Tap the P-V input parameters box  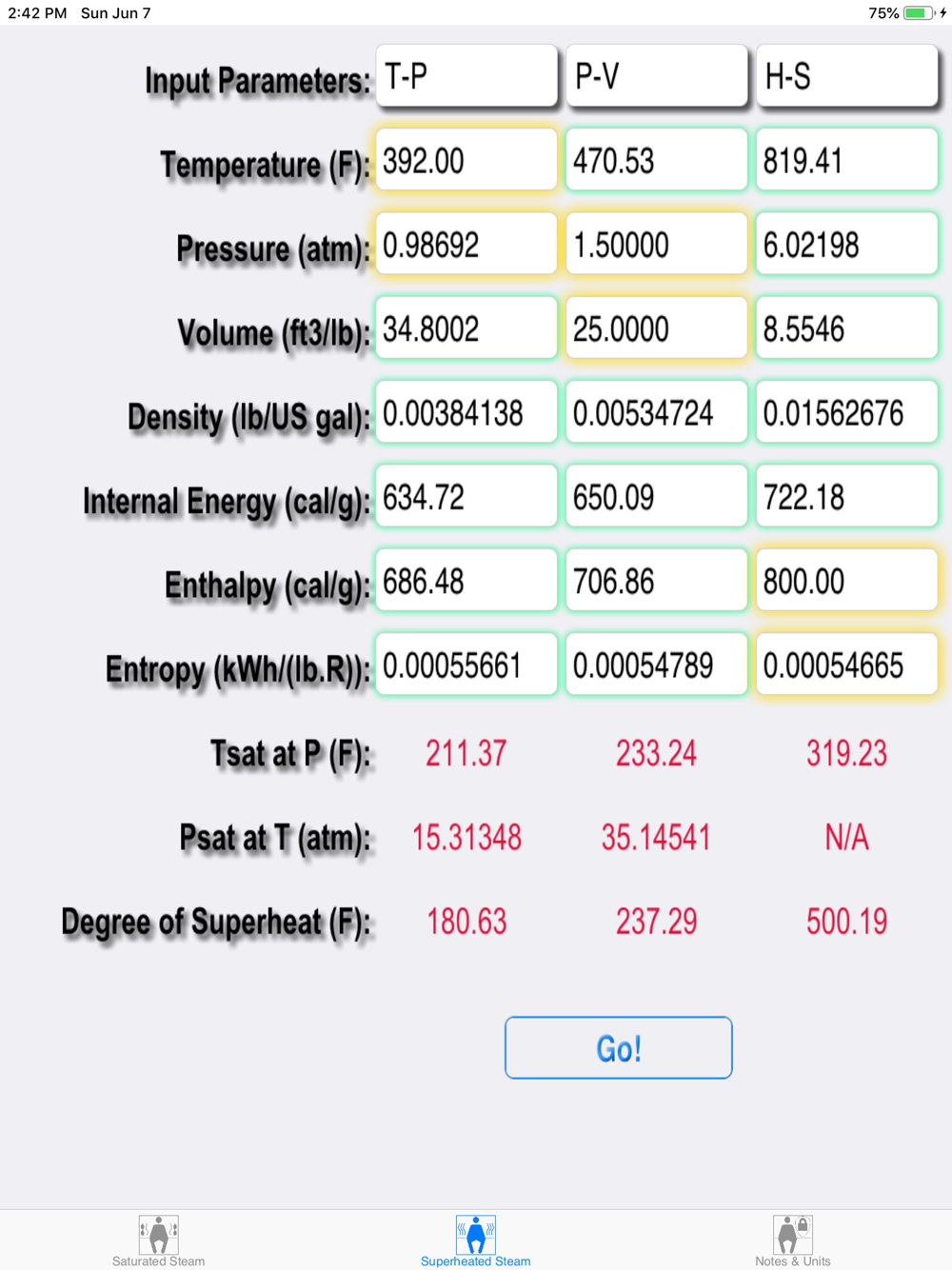coord(656,76)
